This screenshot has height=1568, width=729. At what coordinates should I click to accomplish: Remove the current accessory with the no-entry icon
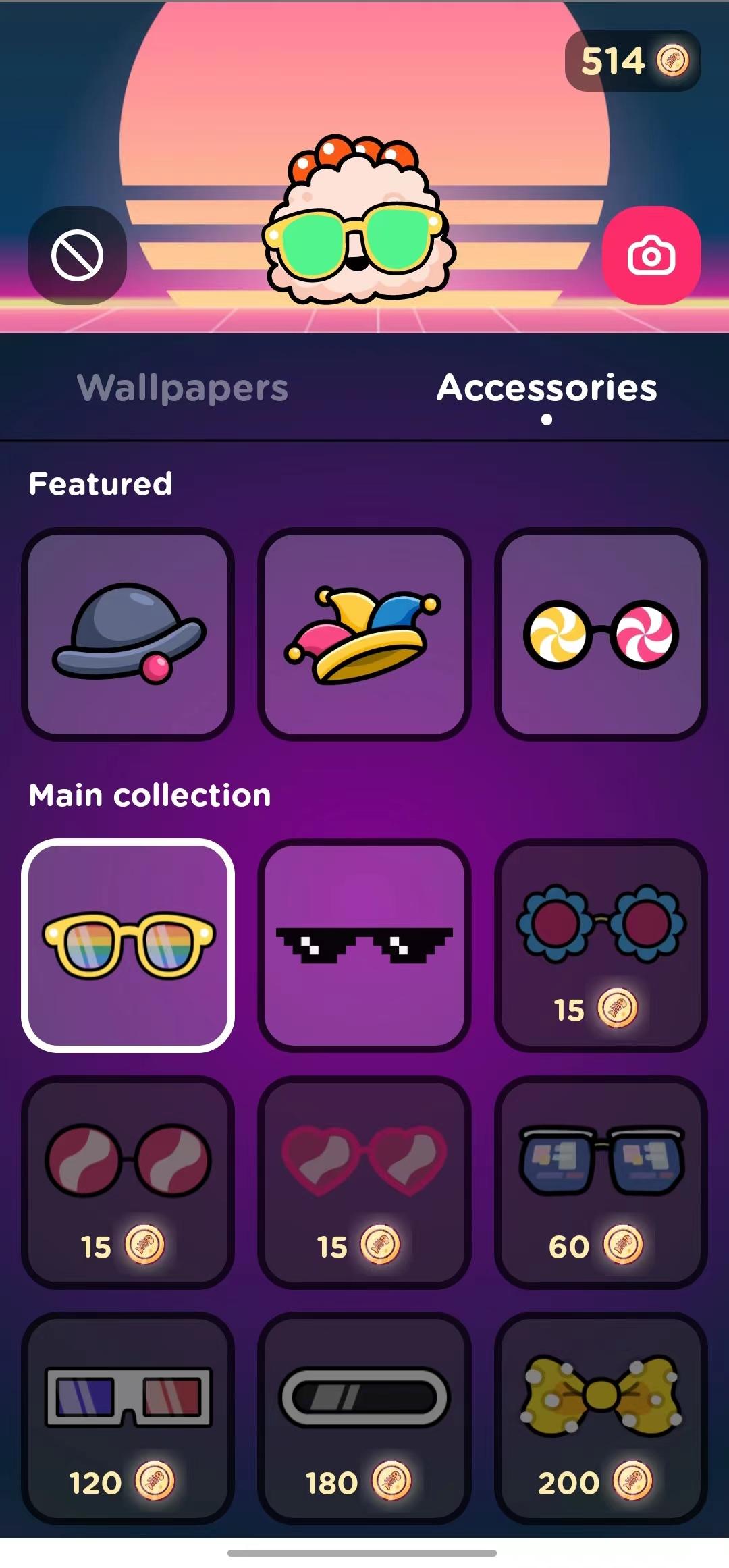coord(77,255)
